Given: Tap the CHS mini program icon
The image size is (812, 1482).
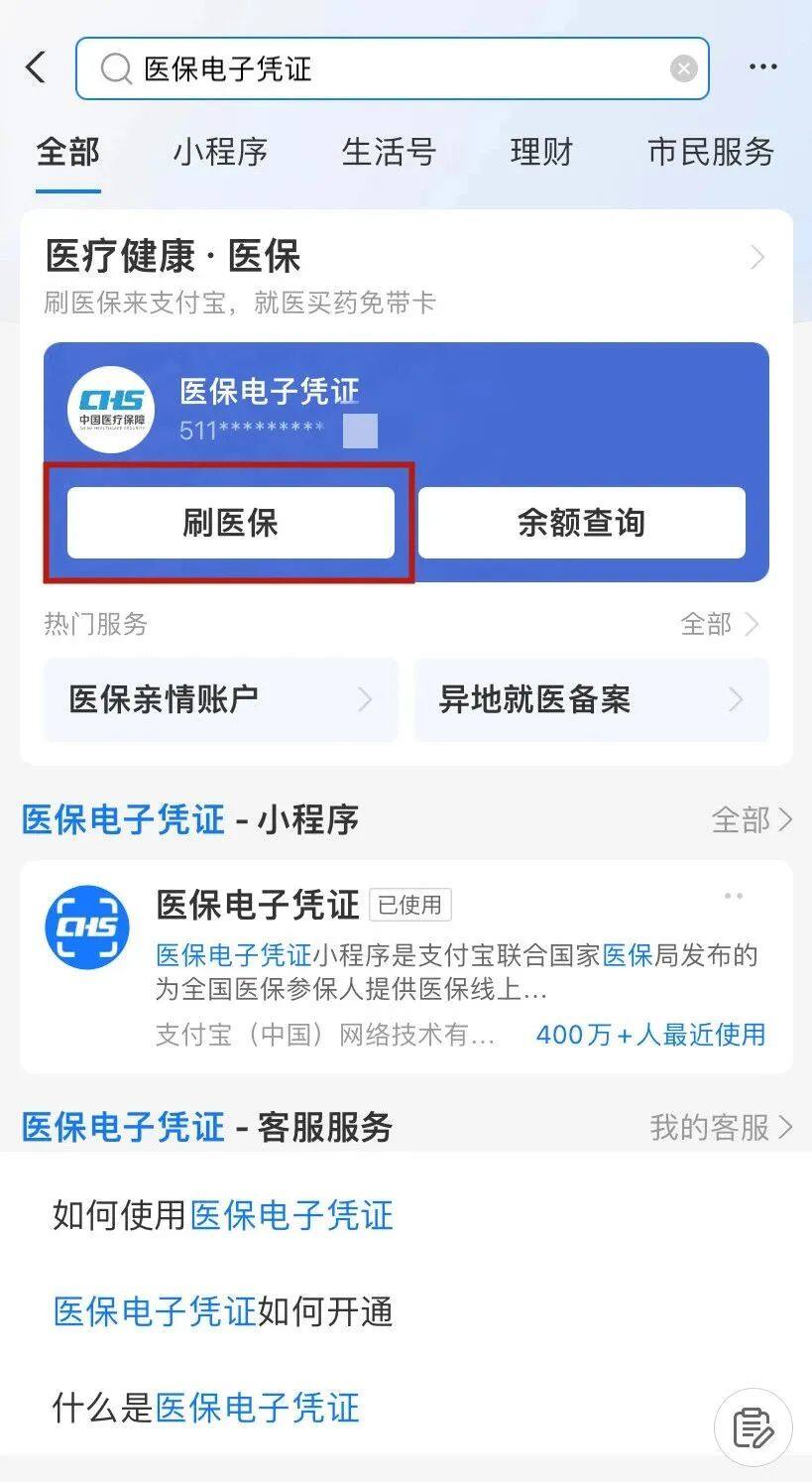Looking at the screenshot, I should [x=86, y=926].
